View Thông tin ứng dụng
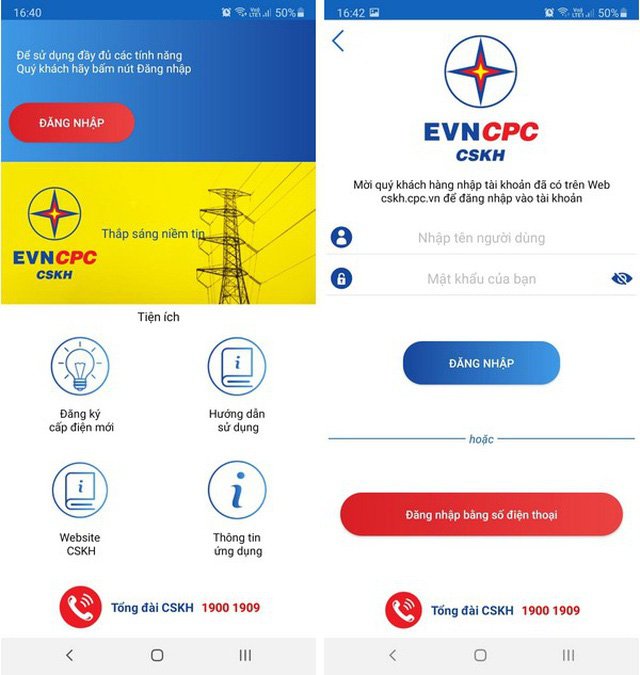The image size is (640, 675). (x=237, y=490)
